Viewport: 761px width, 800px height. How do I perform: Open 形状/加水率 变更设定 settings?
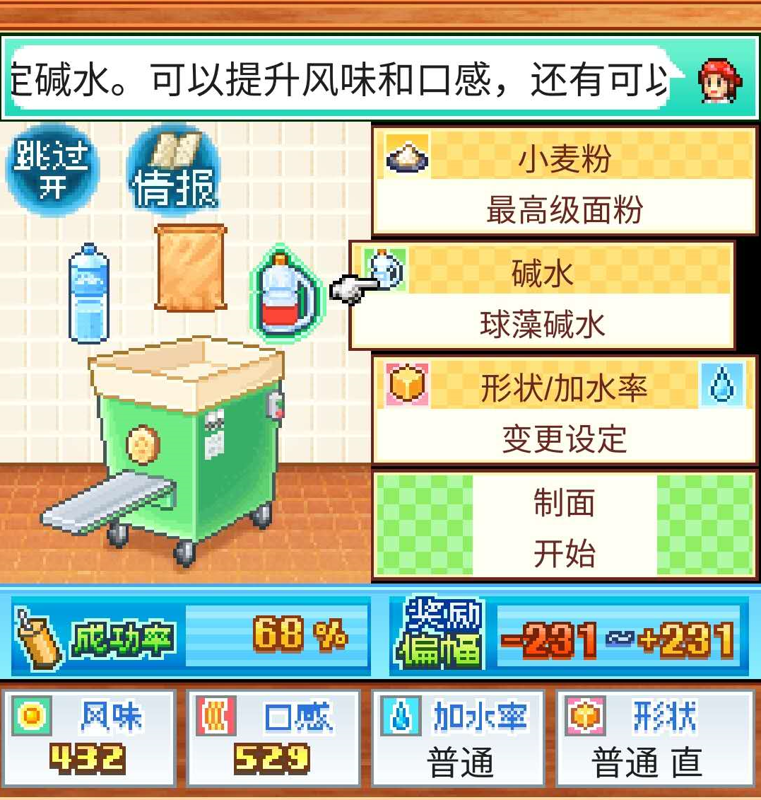[x=564, y=412]
